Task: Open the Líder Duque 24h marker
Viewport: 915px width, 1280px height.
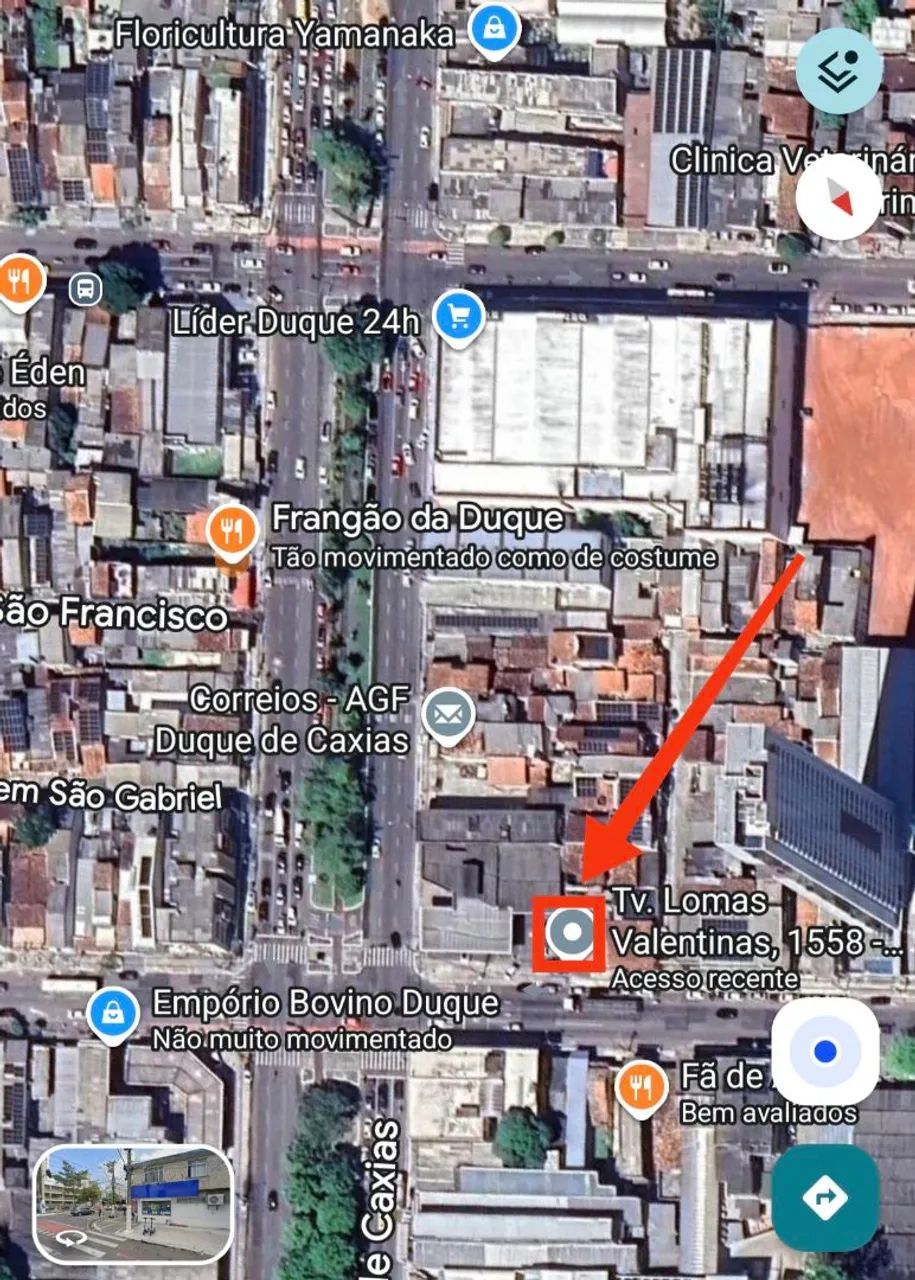Action: click(x=460, y=319)
